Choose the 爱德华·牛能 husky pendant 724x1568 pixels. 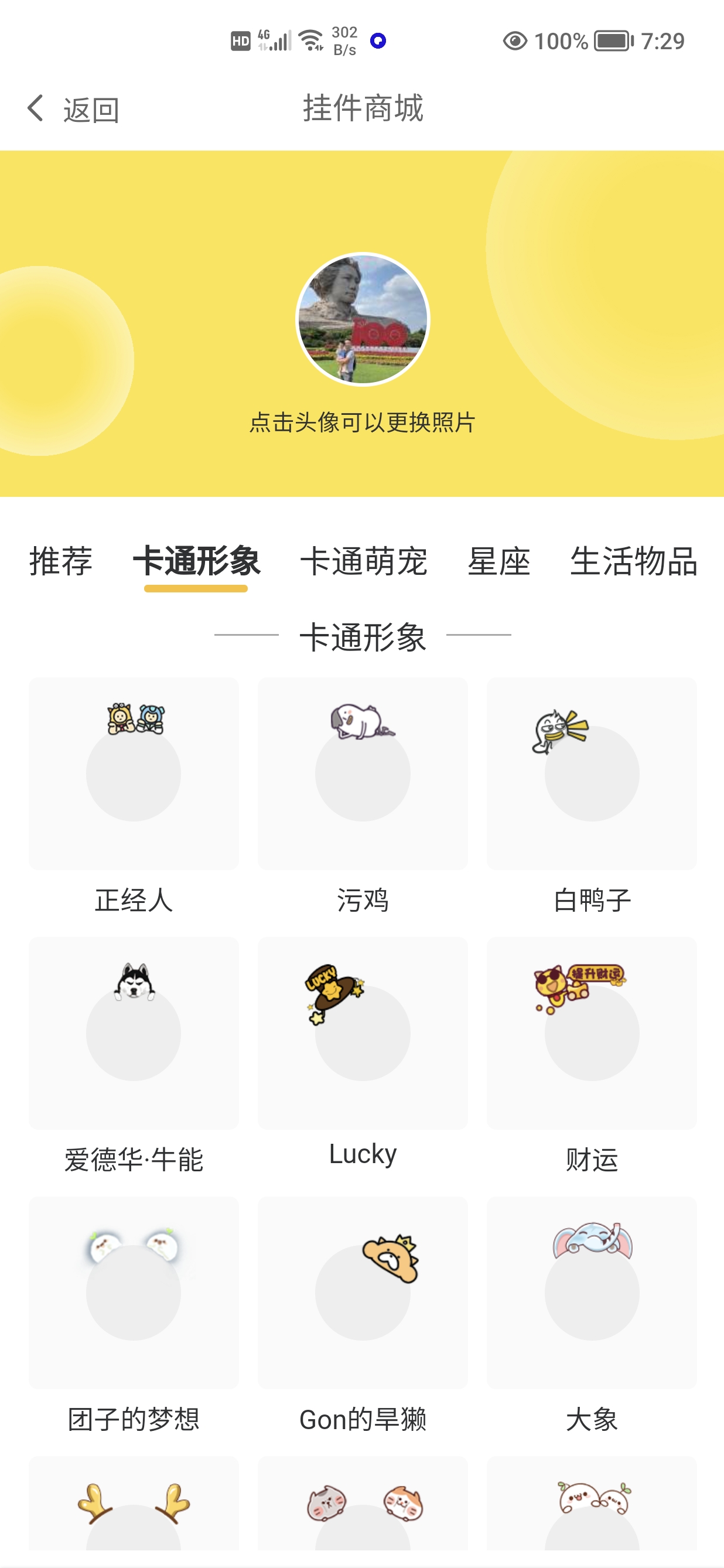point(133,1033)
